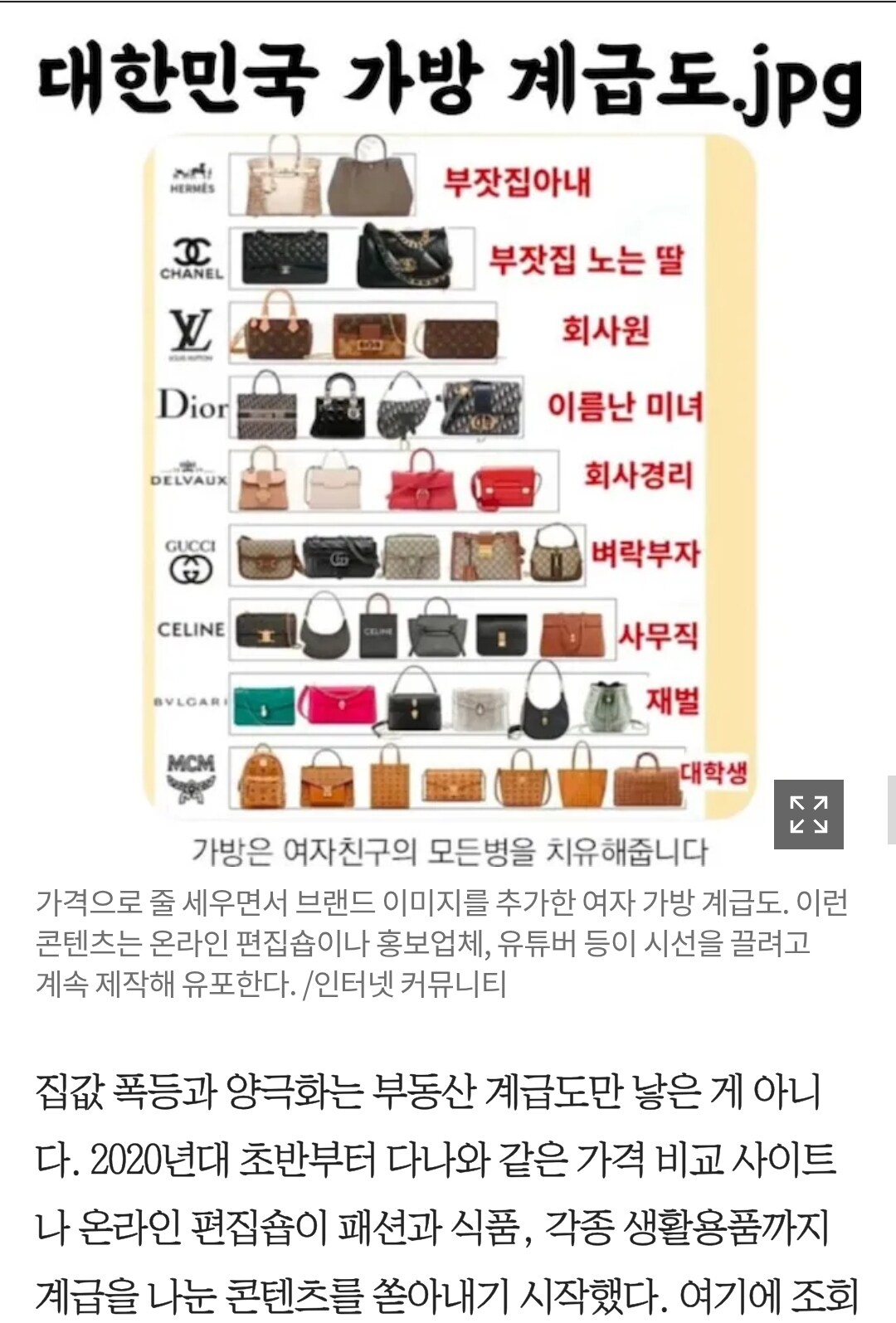This screenshot has height=1323, width=896.
Task: Expand the bag ranking image to fullscreen
Action: 808,814
